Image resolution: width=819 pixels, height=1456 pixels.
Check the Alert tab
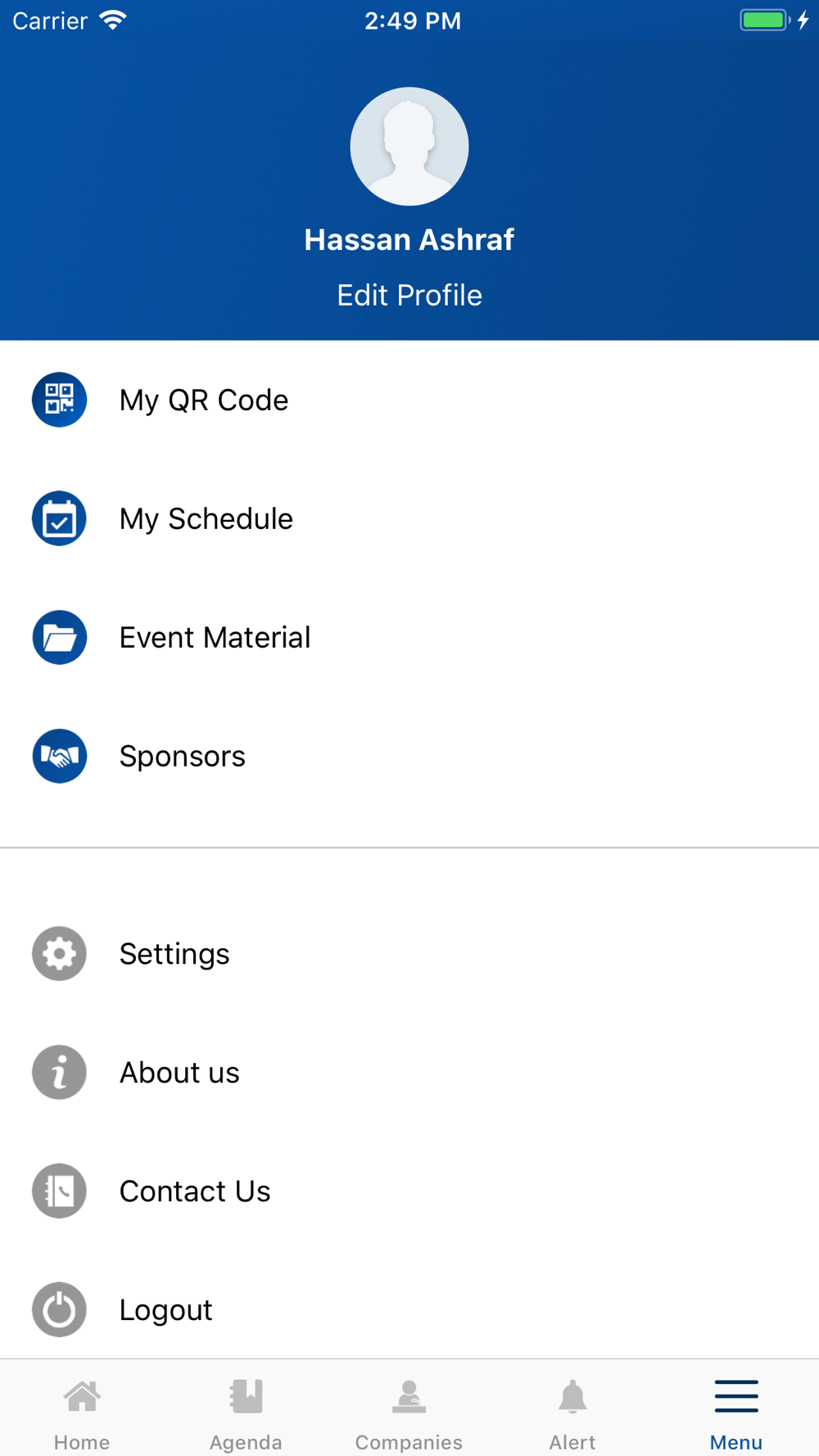tap(572, 1413)
